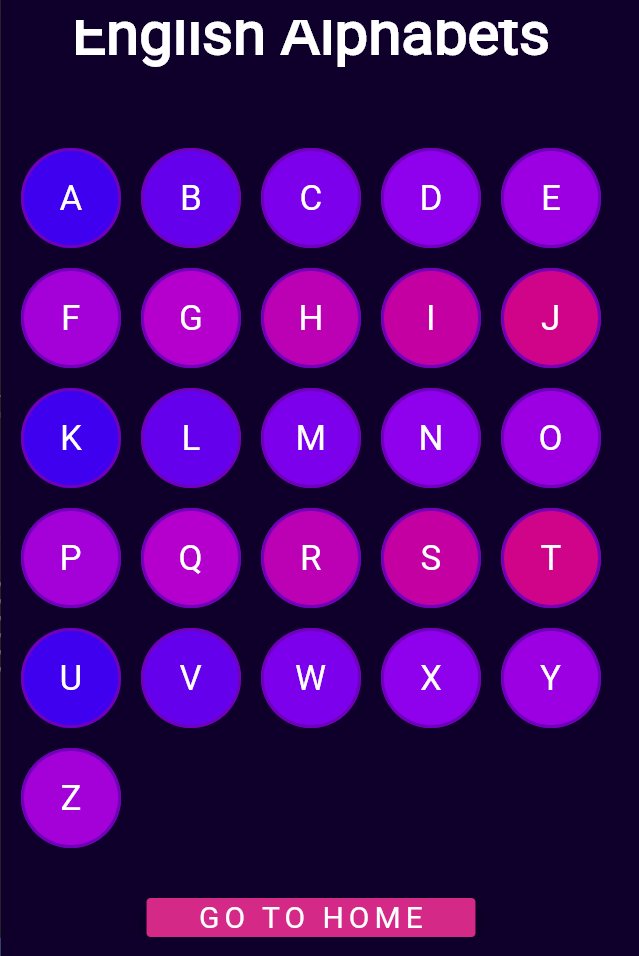The image size is (639, 956).
Task: Open the letter J button
Action: 551,318
